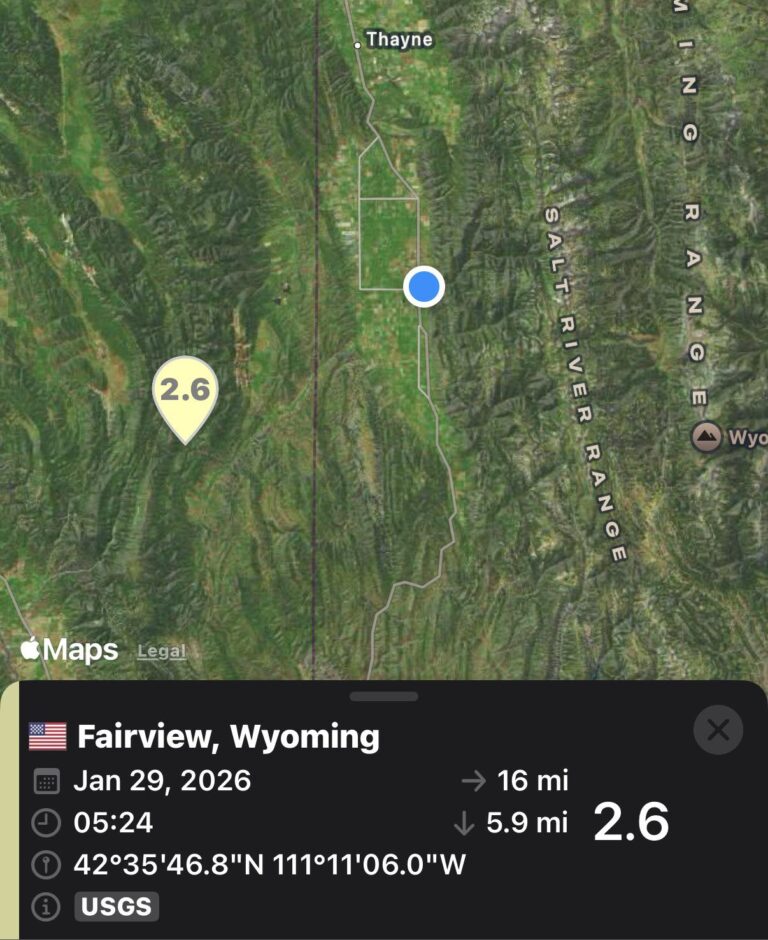
Task: Open the USGS source badge
Action: coord(116,906)
